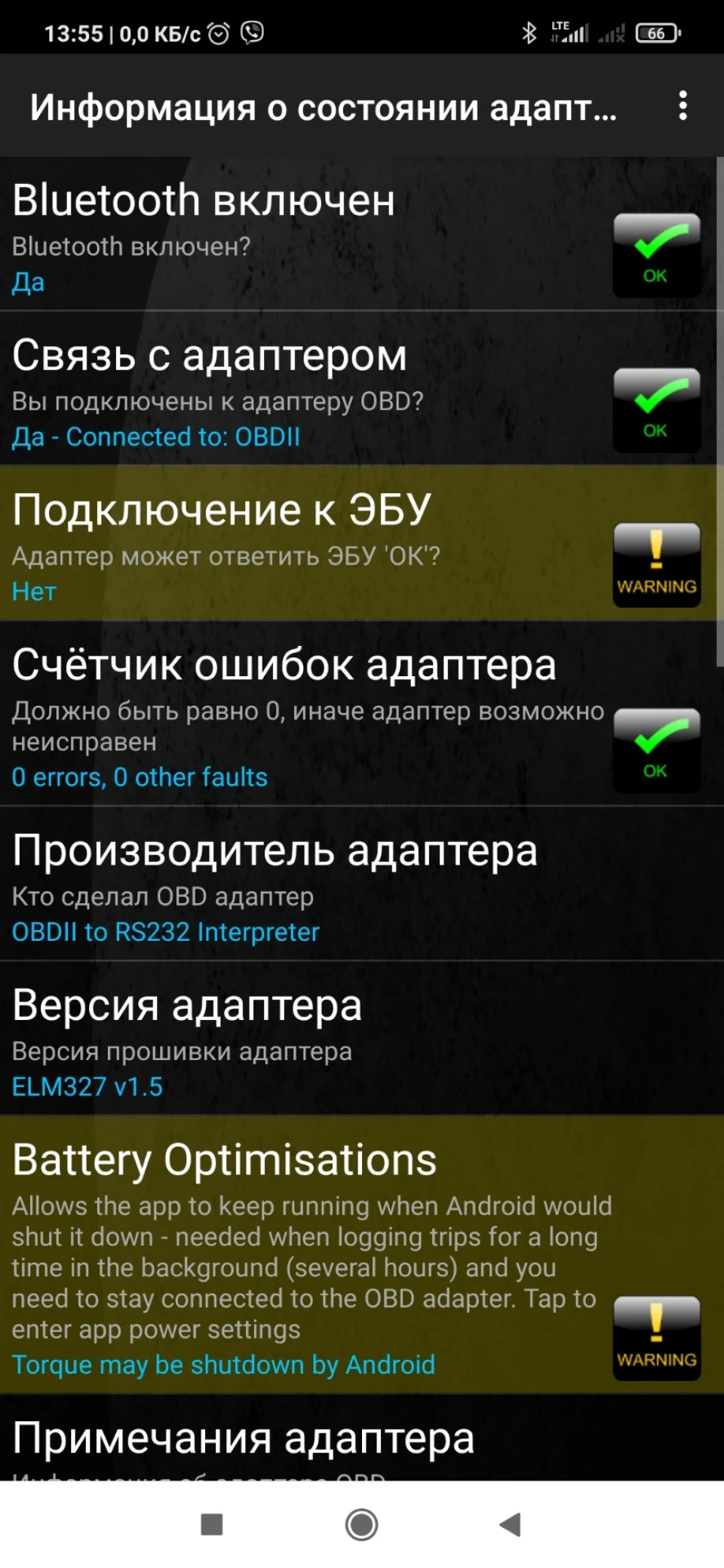Open the three-dot overflow menu
Screen dimensions: 724x1568
pyautogui.click(x=683, y=106)
